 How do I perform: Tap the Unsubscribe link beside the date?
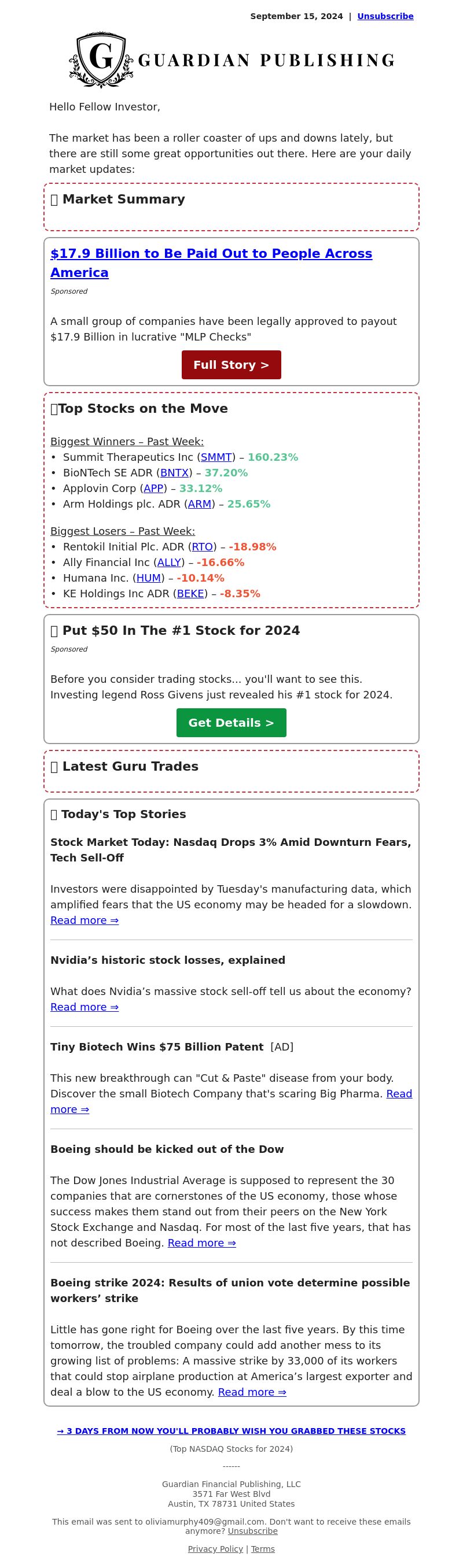[x=385, y=16]
